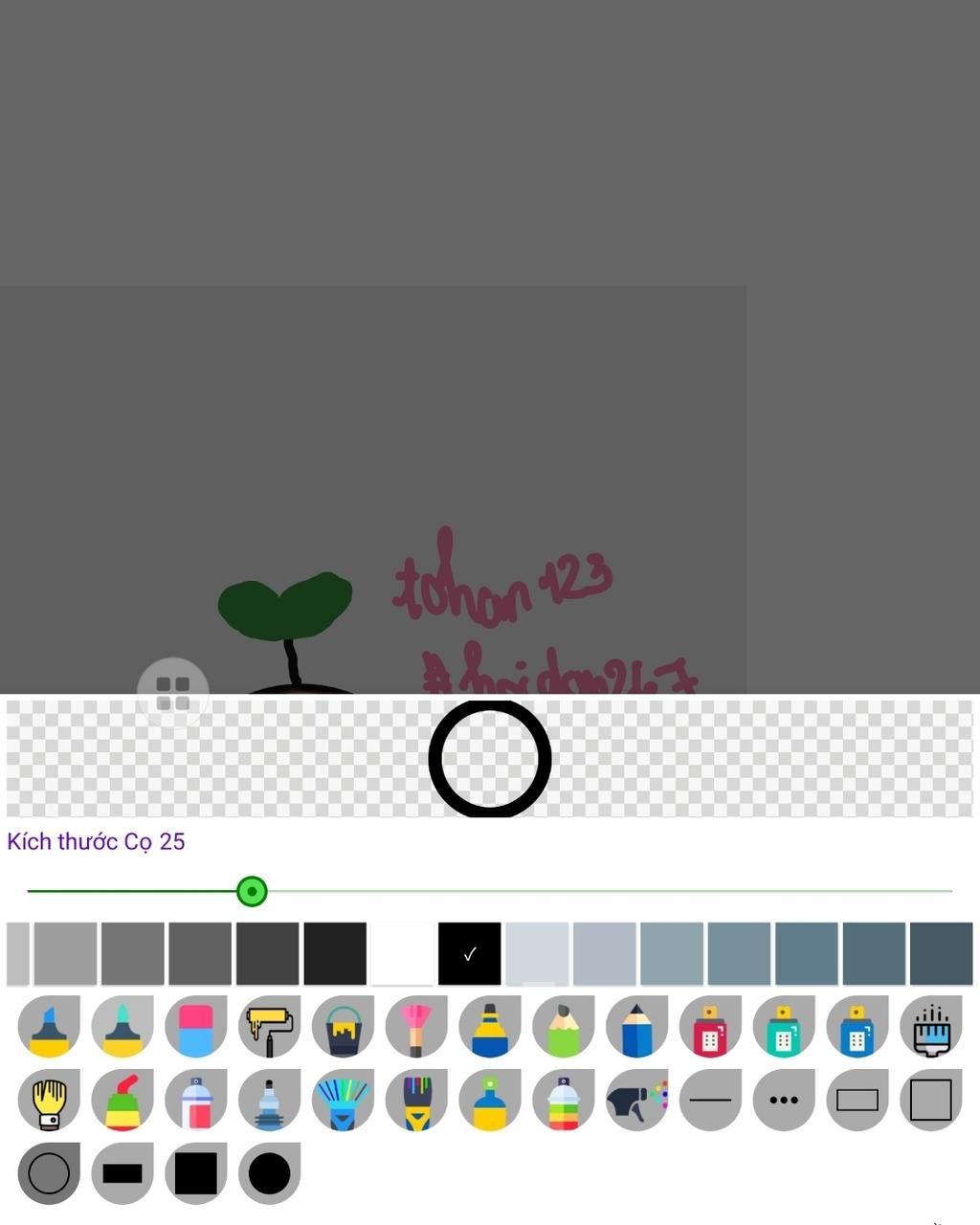Select the yellow glove smudge tool
This screenshot has width=980, height=1225.
tap(49, 1100)
